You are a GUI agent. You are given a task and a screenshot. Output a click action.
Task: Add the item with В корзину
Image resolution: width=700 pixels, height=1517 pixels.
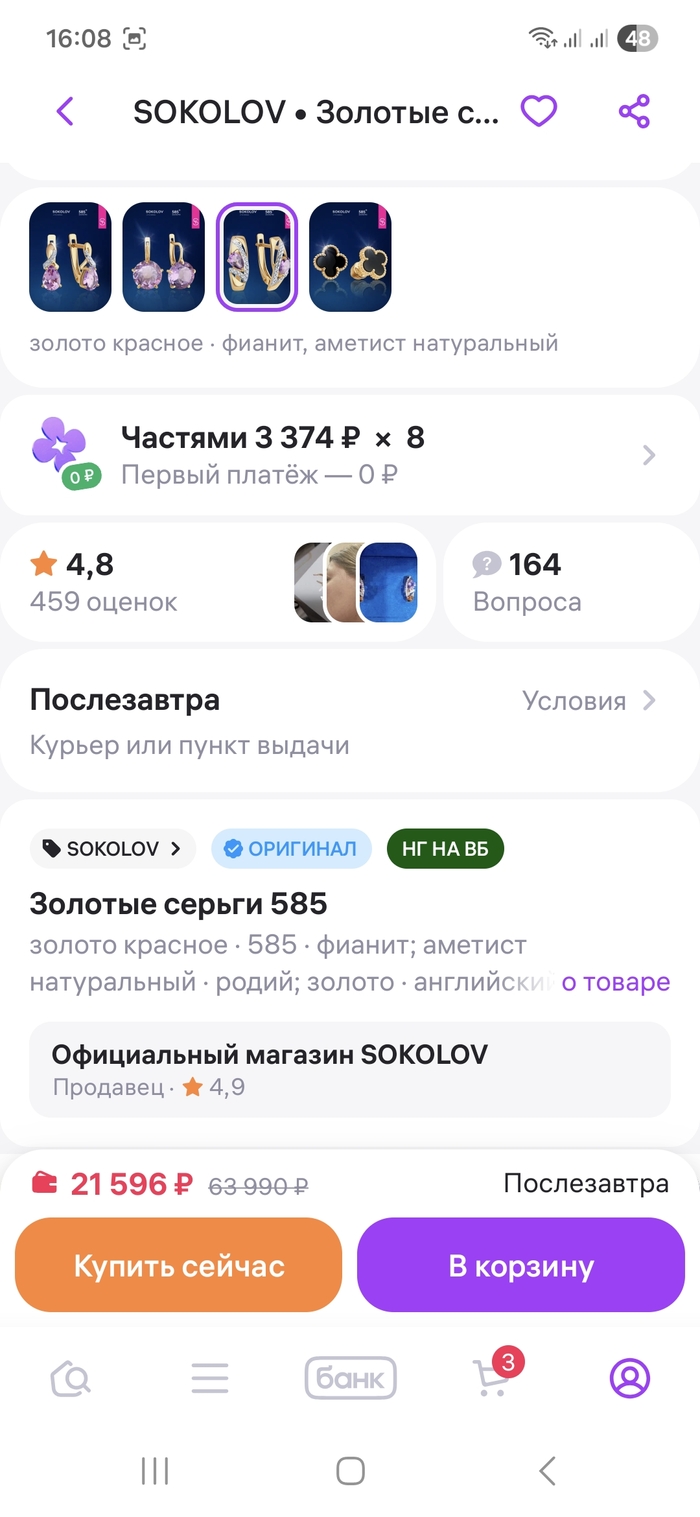(521, 1266)
